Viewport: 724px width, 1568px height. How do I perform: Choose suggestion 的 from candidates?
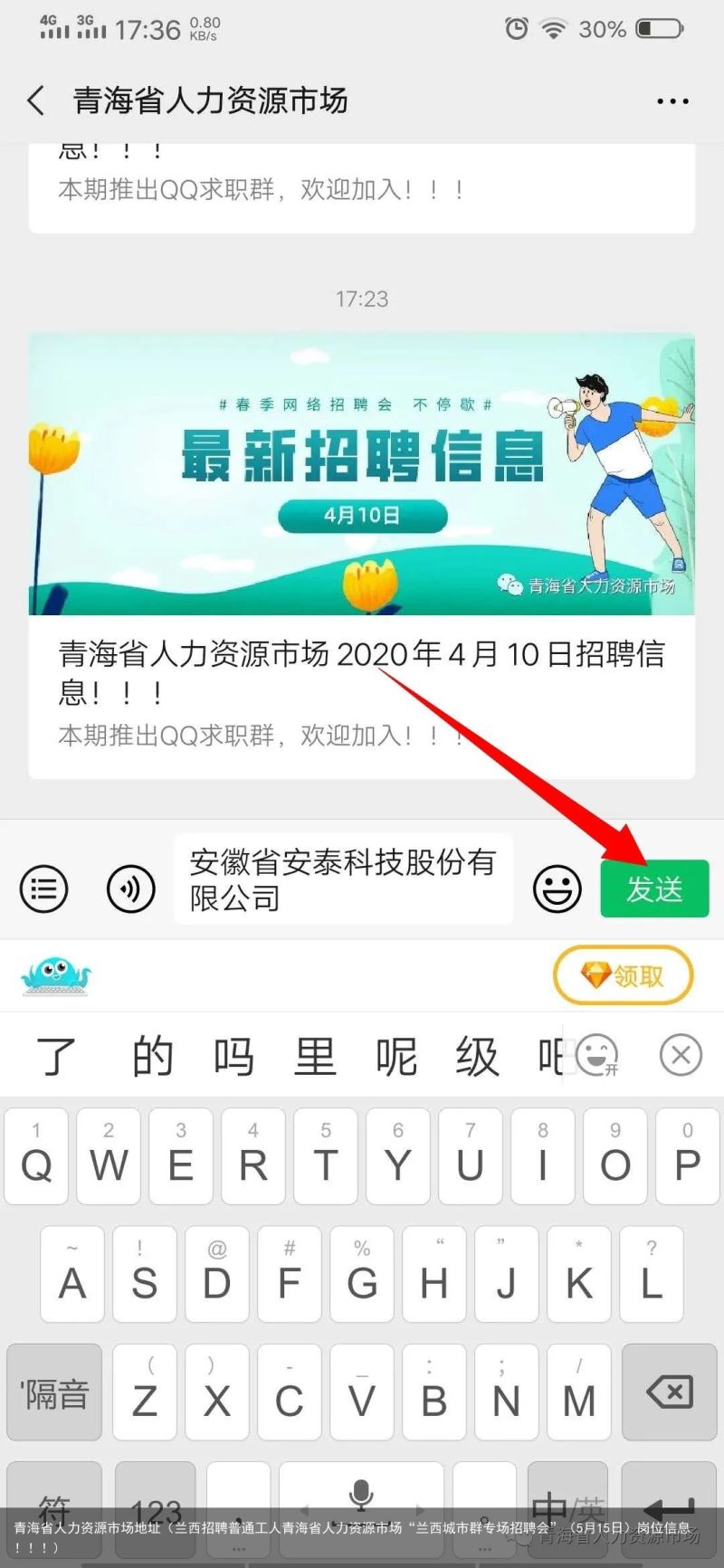click(x=152, y=1055)
